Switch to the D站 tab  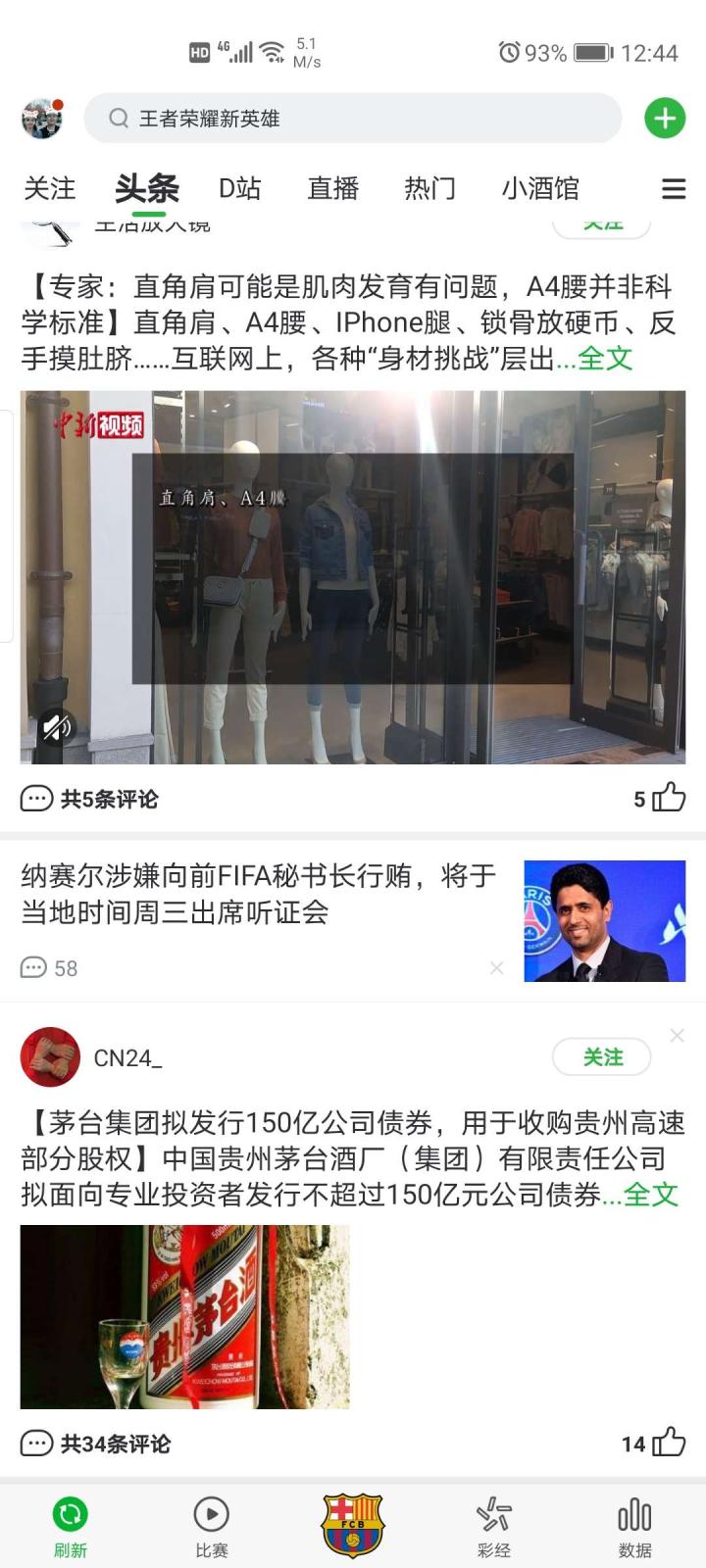point(239,188)
